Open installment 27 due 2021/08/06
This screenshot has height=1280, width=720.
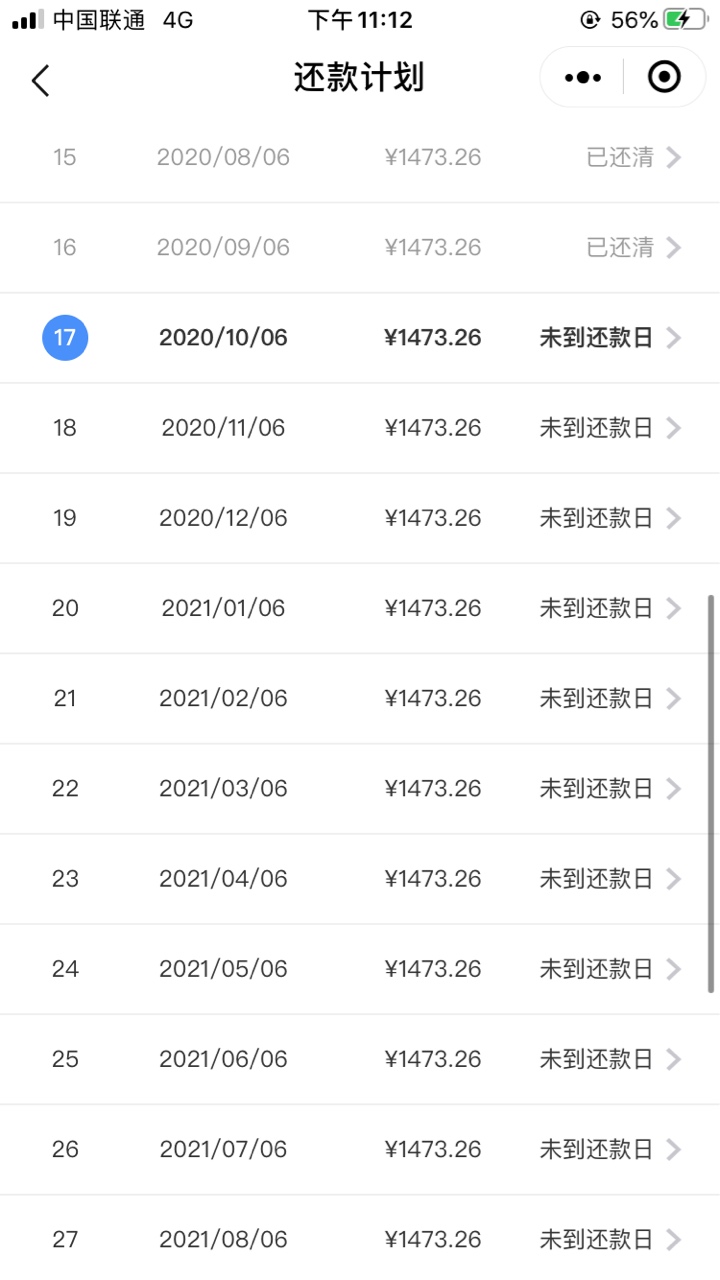click(360, 1238)
